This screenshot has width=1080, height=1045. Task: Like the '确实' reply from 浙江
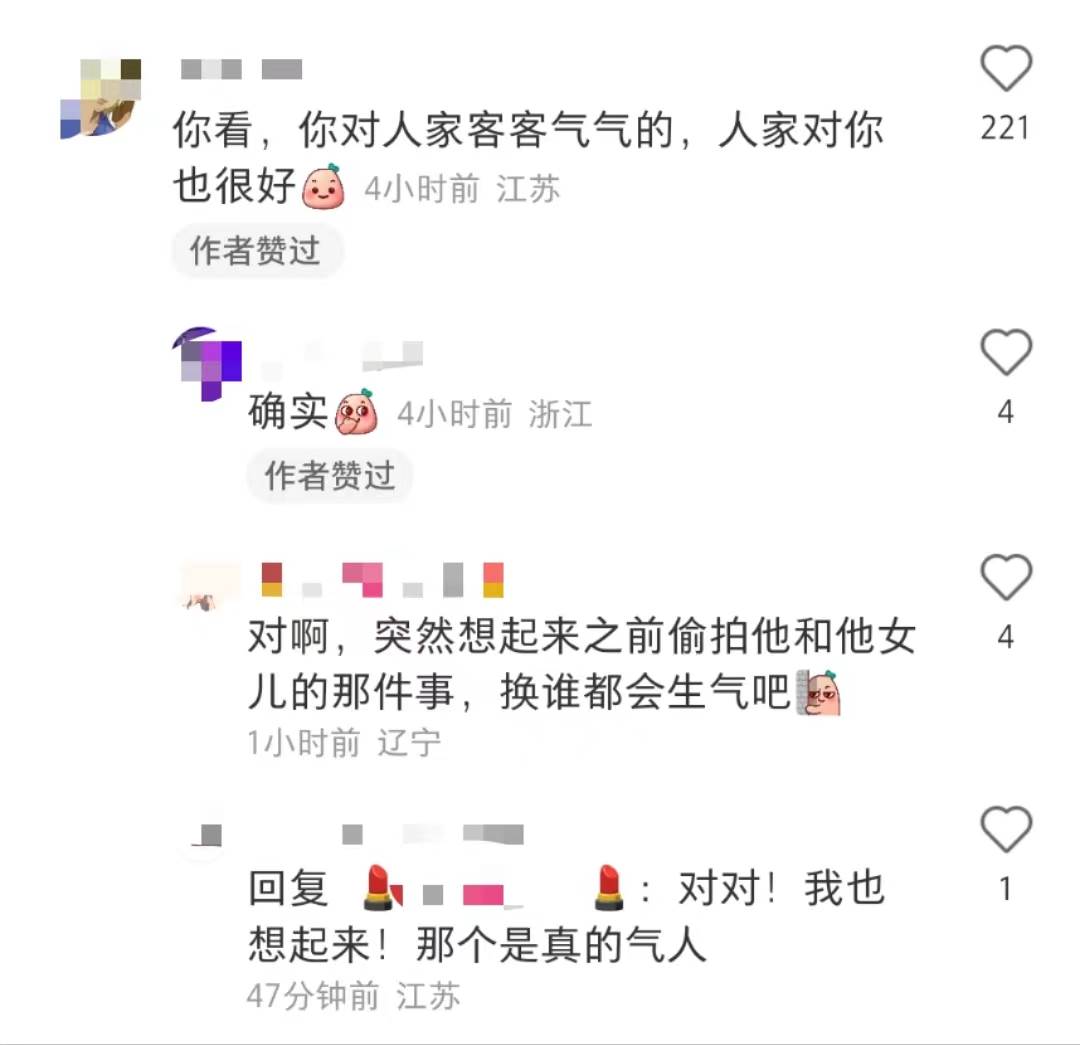(x=1005, y=353)
